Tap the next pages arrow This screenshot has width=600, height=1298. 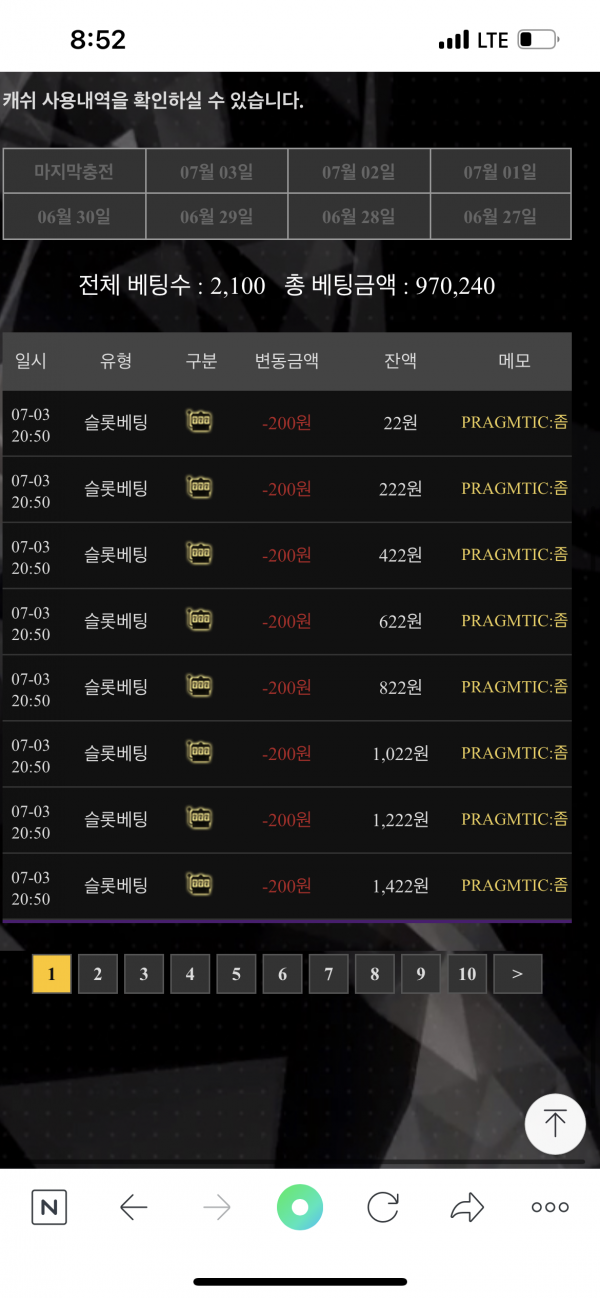tap(517, 973)
